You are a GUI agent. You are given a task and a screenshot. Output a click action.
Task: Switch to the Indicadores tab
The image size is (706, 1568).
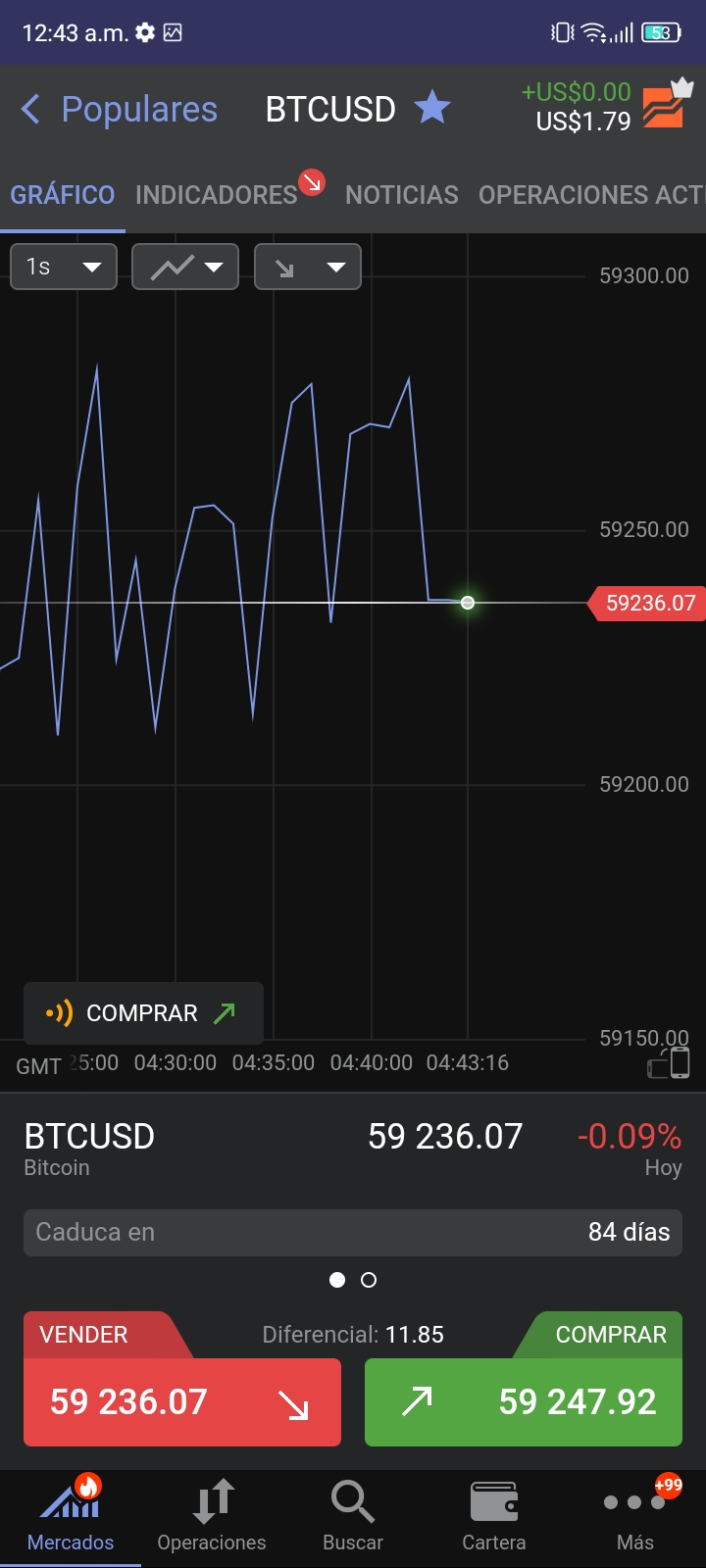[217, 195]
